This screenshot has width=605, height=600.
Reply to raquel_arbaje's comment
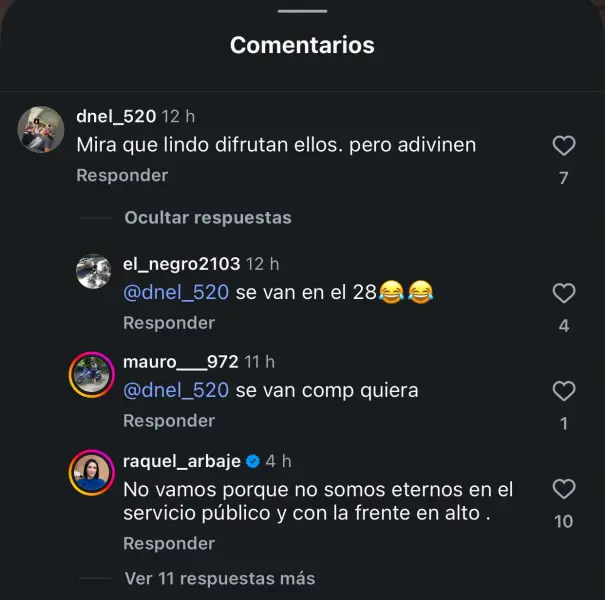(169, 543)
